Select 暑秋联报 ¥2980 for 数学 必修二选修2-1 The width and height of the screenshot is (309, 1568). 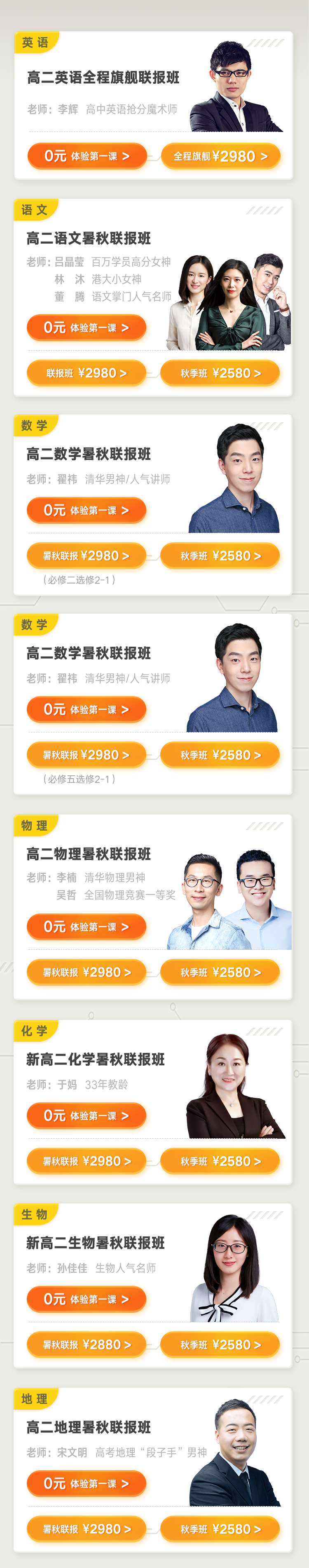point(87,556)
